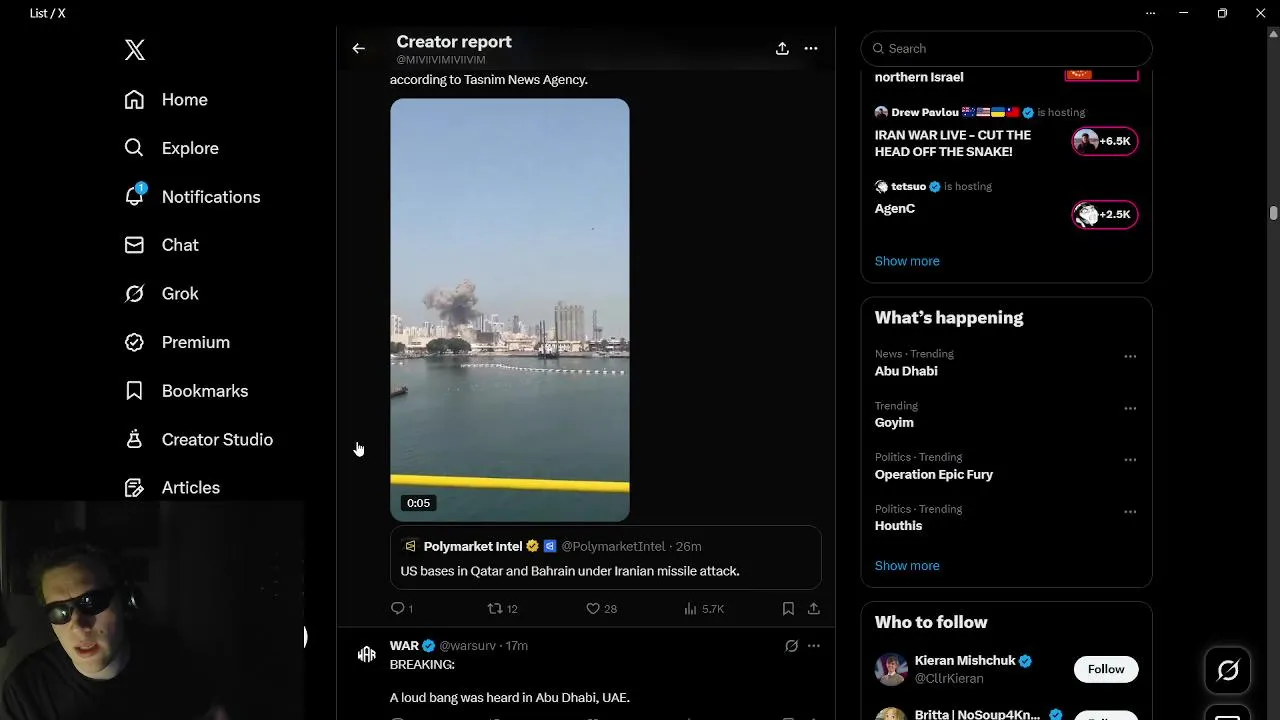Viewport: 1280px width, 720px height.
Task: Go back from the Creator report list
Action: pyautogui.click(x=358, y=48)
